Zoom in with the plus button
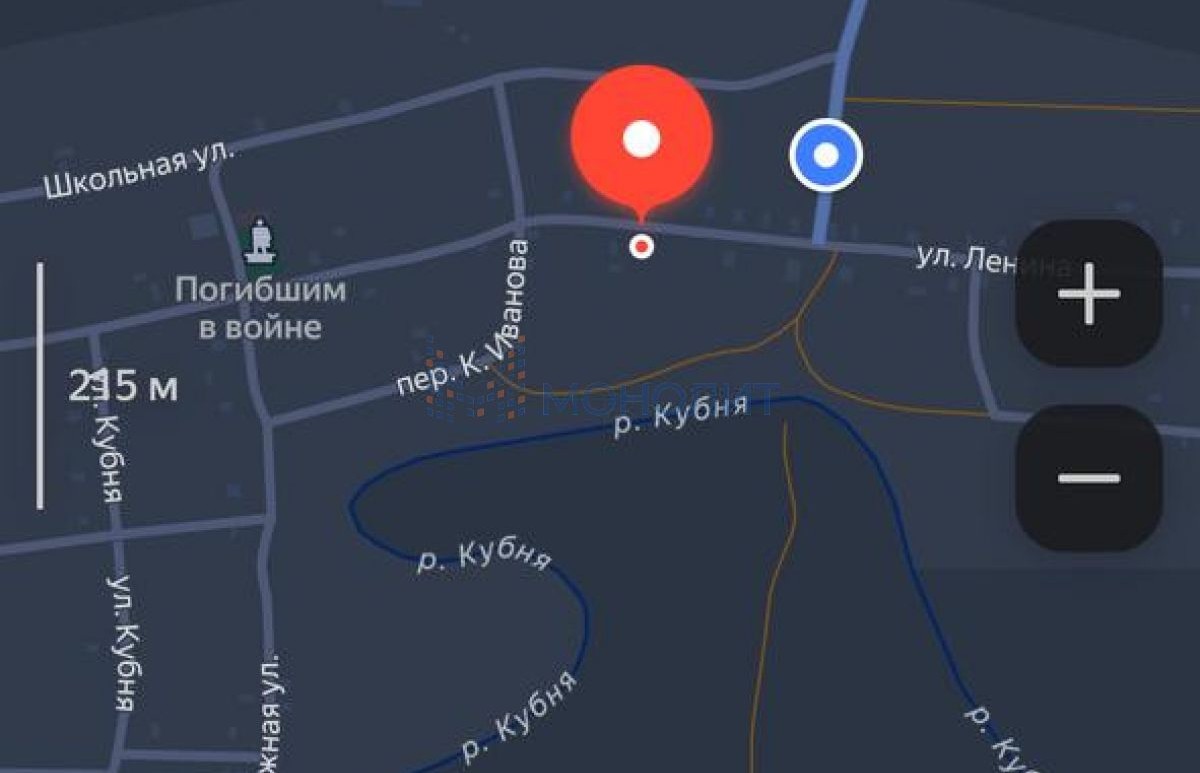Viewport: 1200px width, 773px height. click(1088, 294)
